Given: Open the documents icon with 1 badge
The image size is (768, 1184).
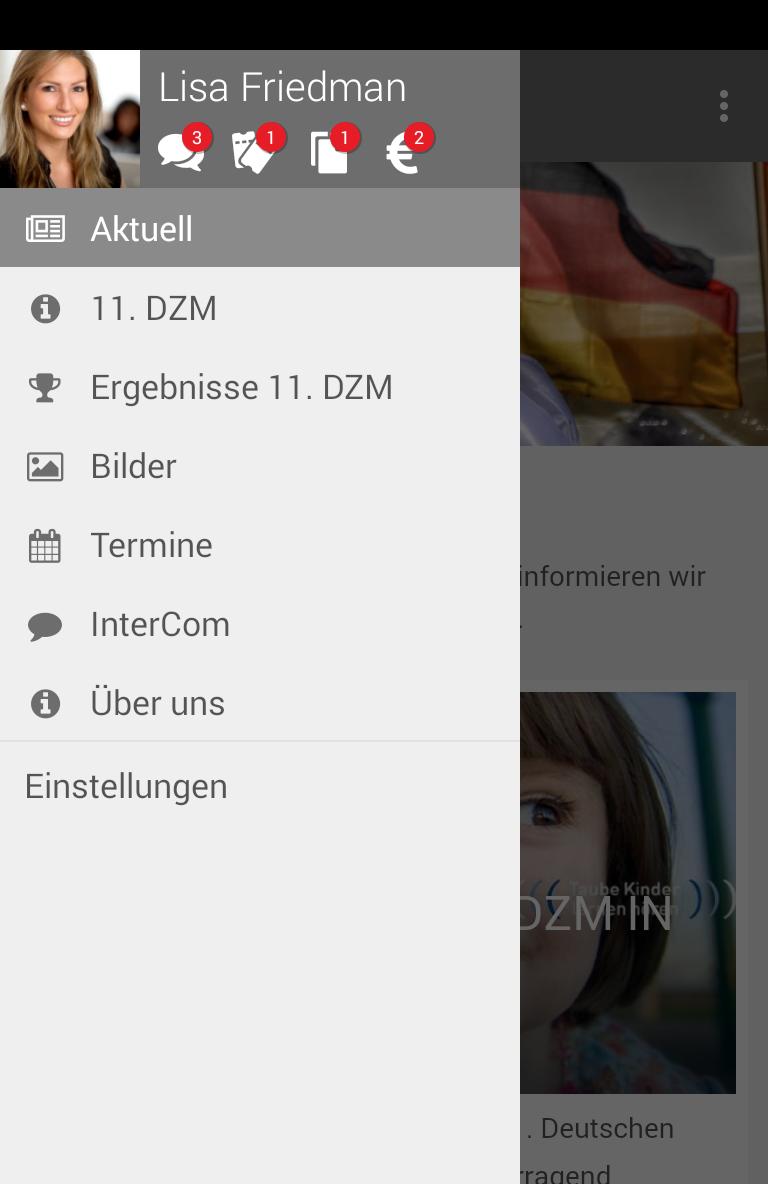Looking at the screenshot, I should (331, 152).
